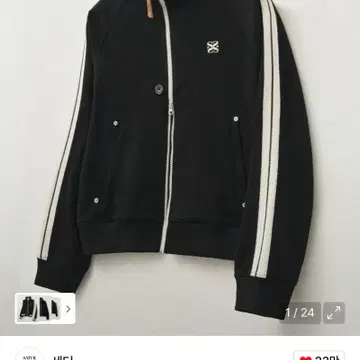The height and width of the screenshot is (360, 360).
Task: Open the thumbnail strip of more photos
Action: pyautogui.click(x=45, y=309)
